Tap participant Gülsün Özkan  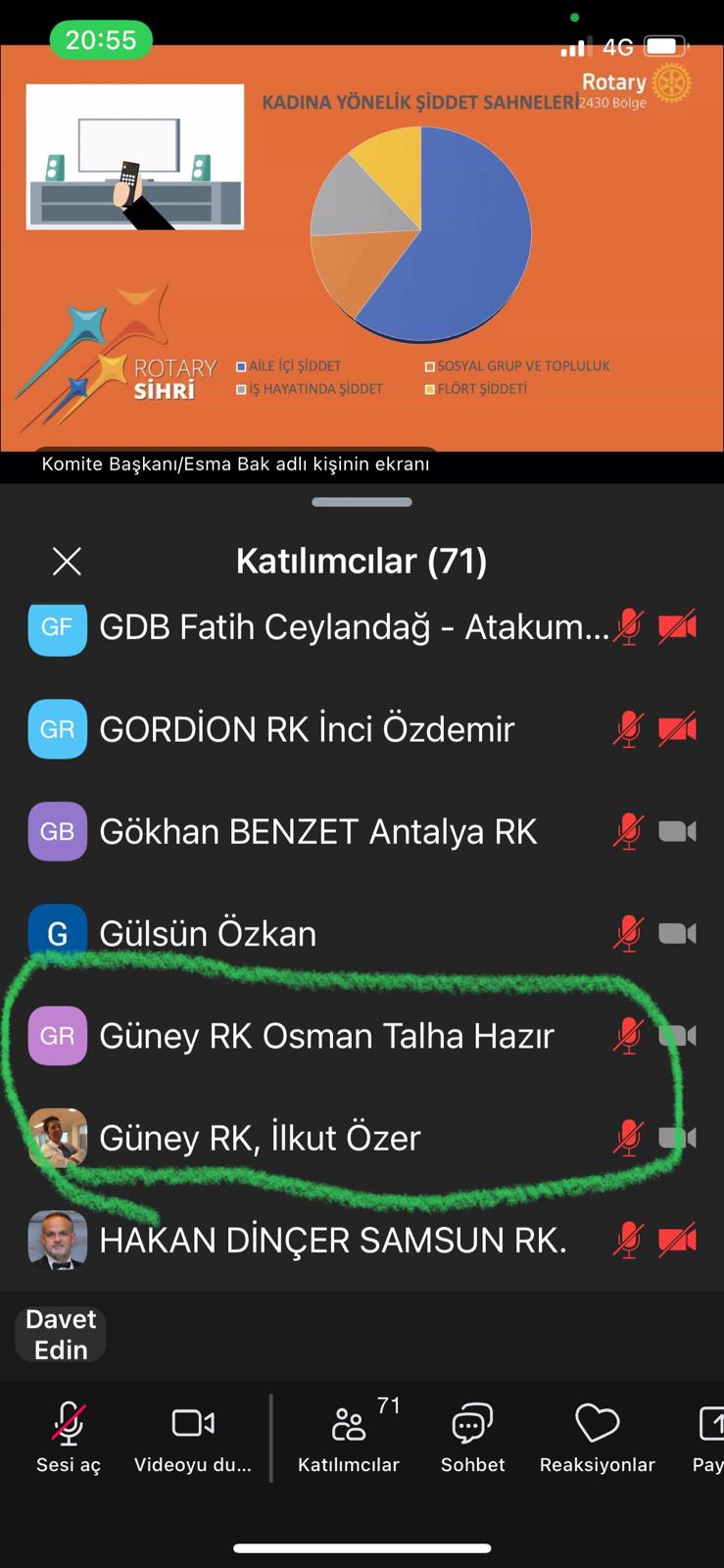(x=362, y=933)
